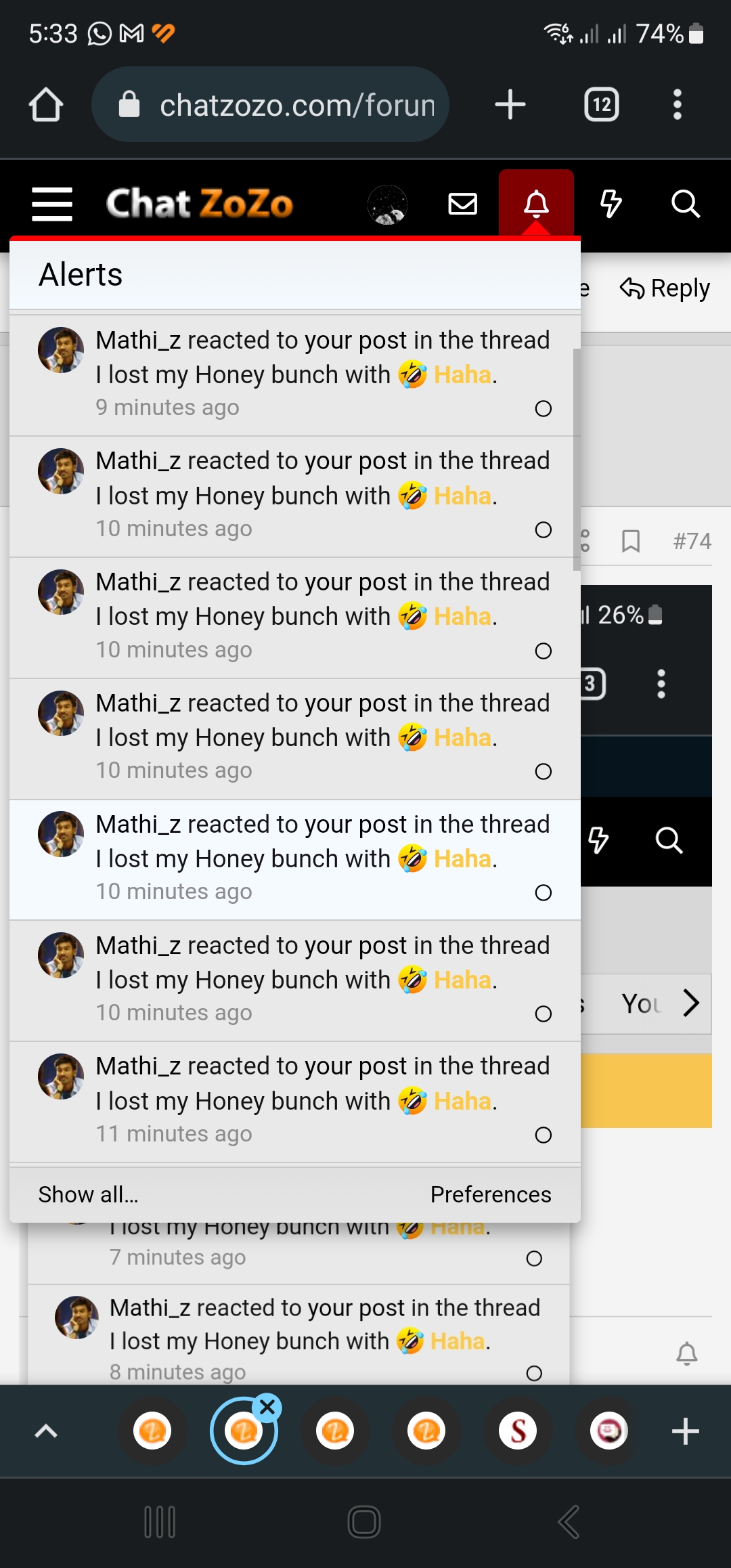Bookmark post #74

tap(631, 541)
